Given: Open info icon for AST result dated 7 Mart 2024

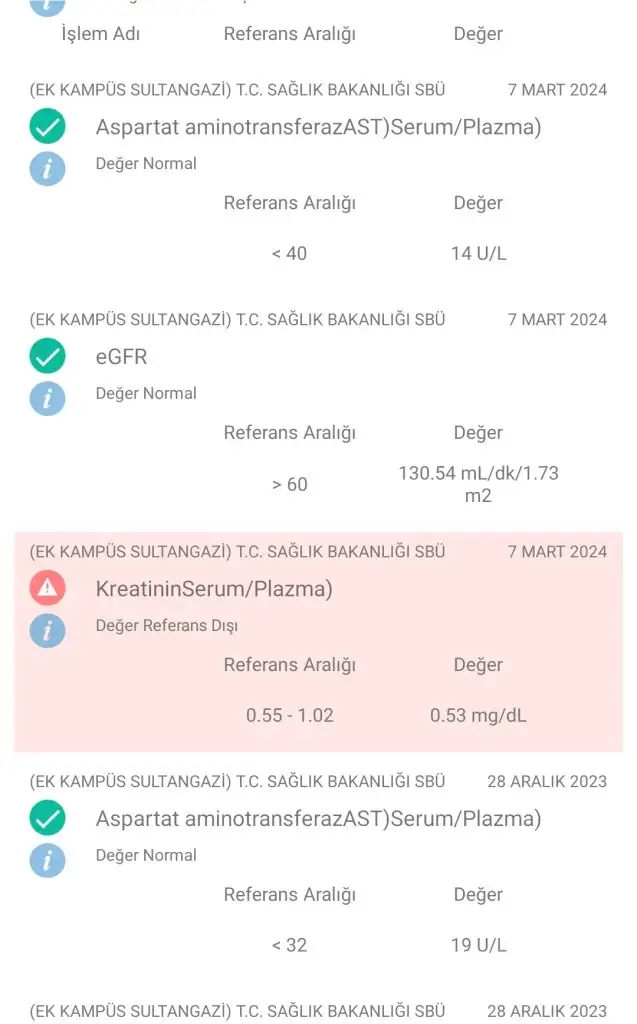Looking at the screenshot, I should 47,169.
